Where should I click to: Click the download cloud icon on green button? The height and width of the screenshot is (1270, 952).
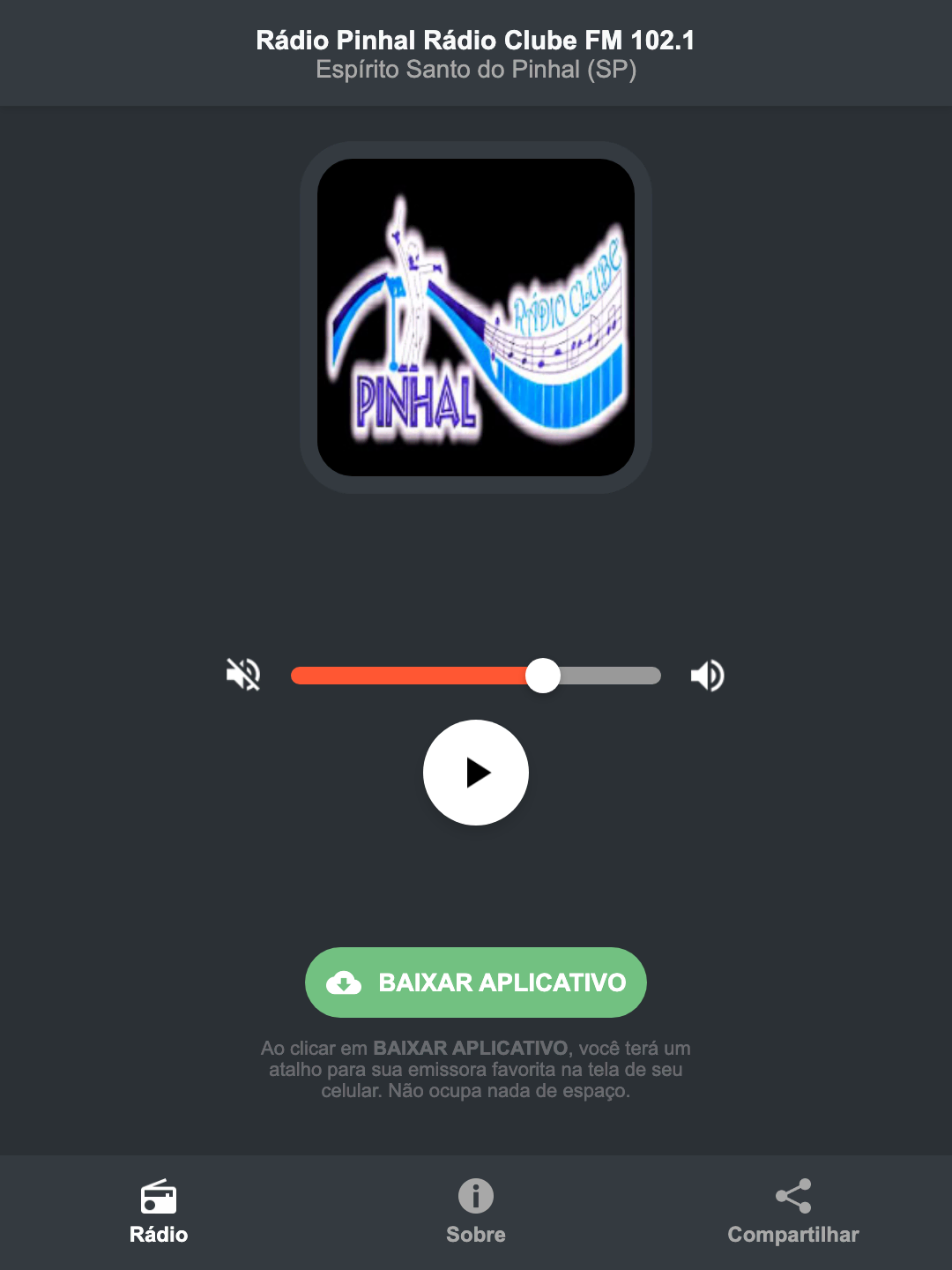click(x=345, y=982)
